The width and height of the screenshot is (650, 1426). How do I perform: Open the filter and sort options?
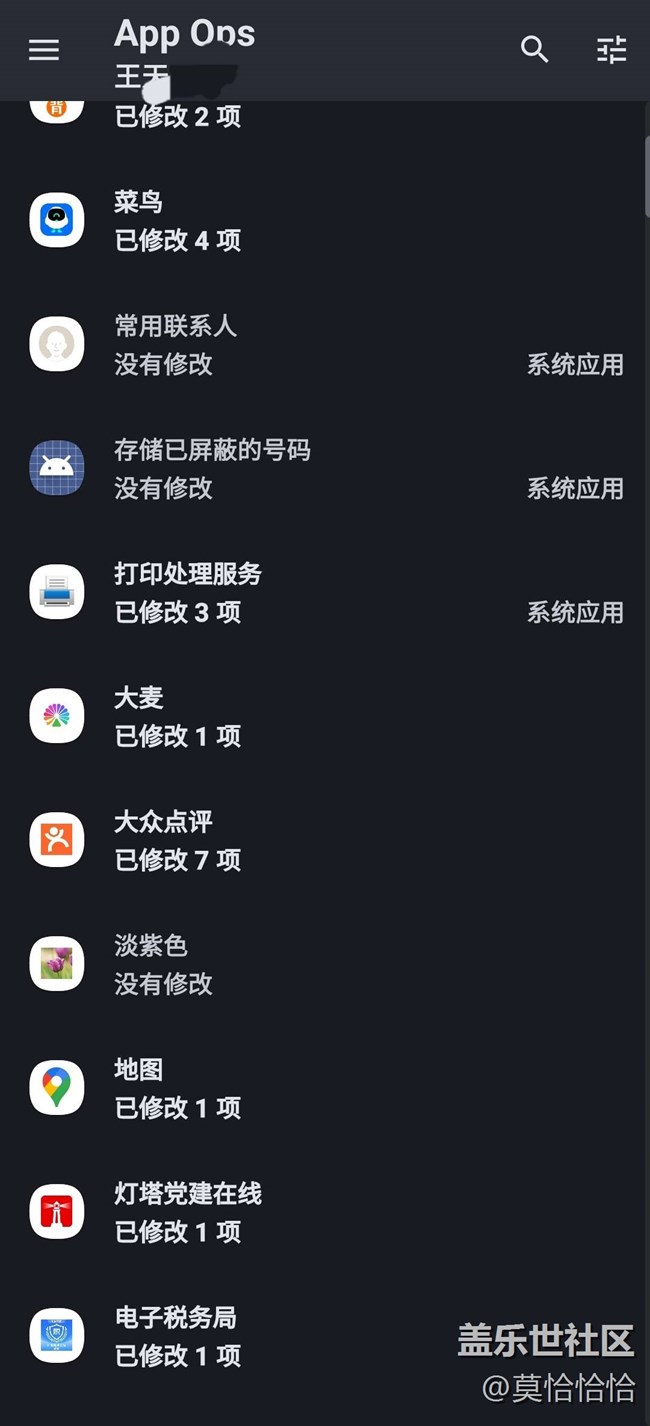pyautogui.click(x=611, y=49)
